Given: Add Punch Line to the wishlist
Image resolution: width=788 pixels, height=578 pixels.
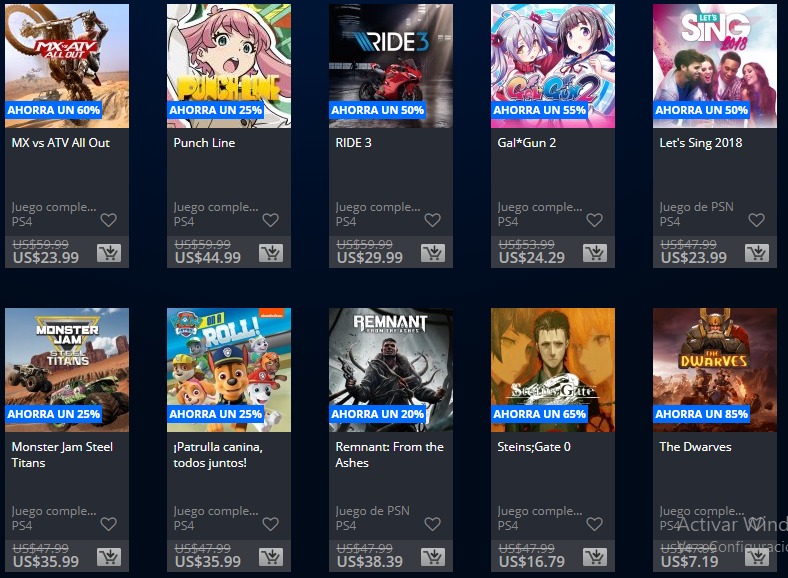Looking at the screenshot, I should coord(270,220).
